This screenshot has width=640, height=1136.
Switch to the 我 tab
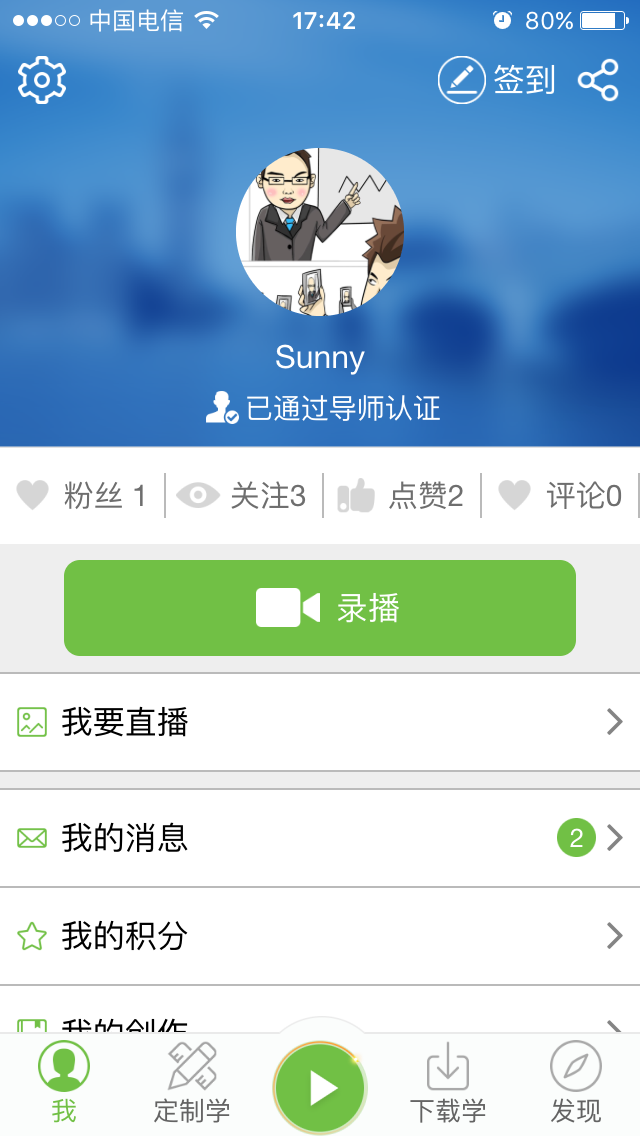[x=64, y=1082]
